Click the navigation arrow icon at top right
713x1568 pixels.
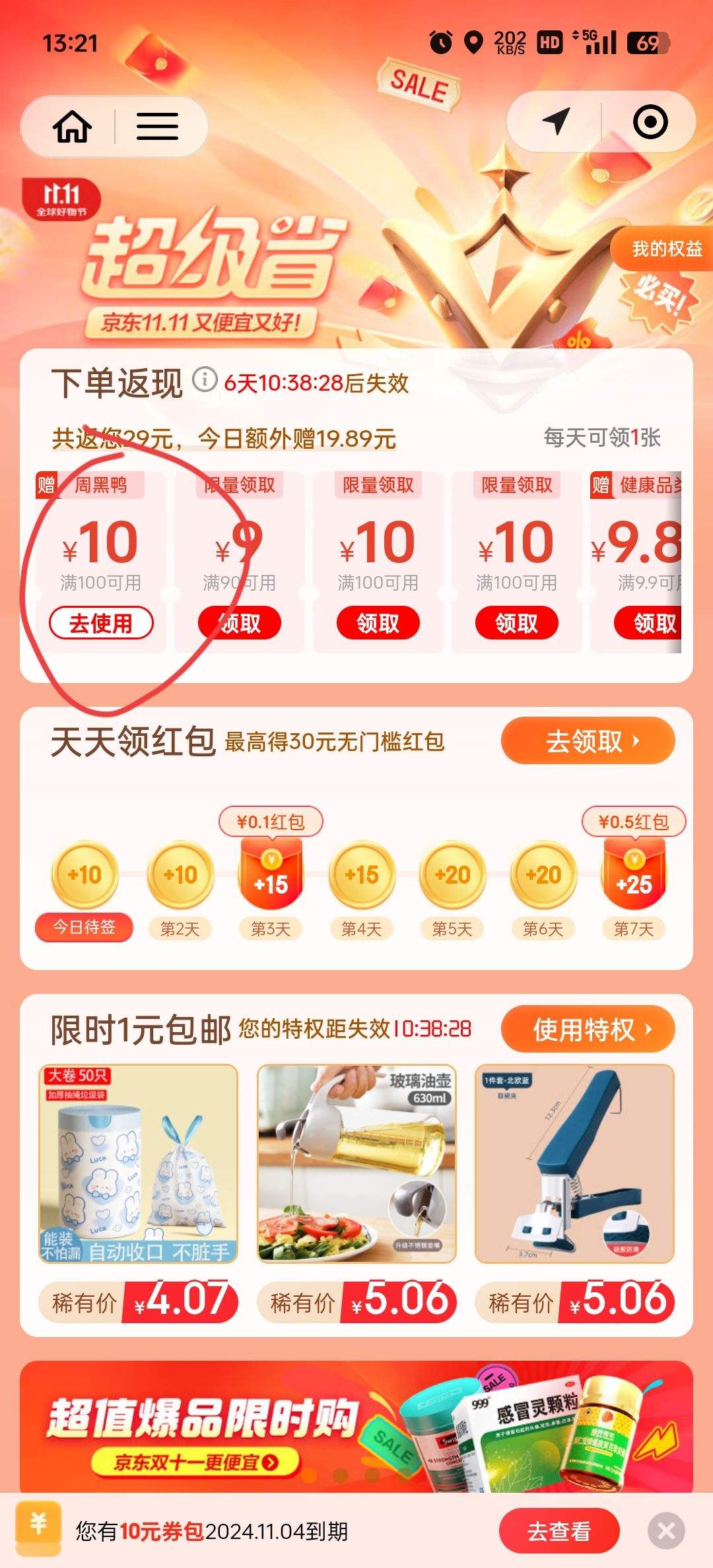point(557,121)
